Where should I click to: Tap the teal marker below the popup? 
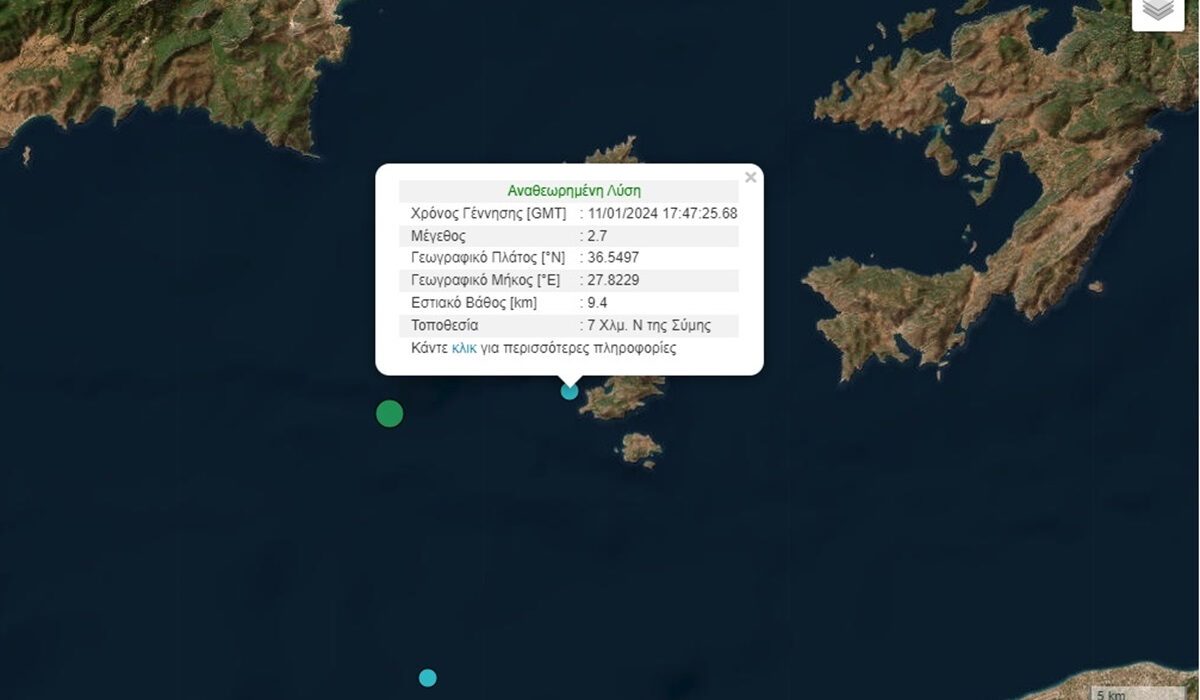tap(569, 391)
